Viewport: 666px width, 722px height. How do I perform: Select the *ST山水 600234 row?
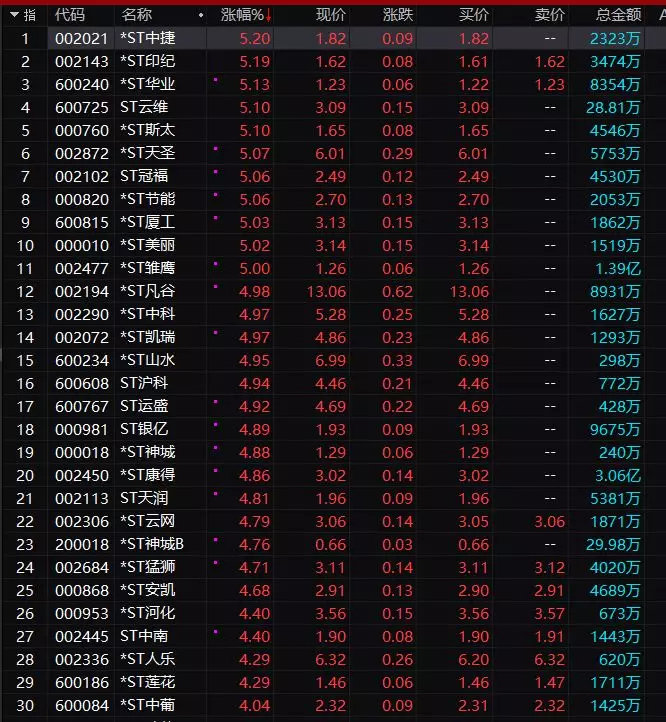[x=333, y=361]
